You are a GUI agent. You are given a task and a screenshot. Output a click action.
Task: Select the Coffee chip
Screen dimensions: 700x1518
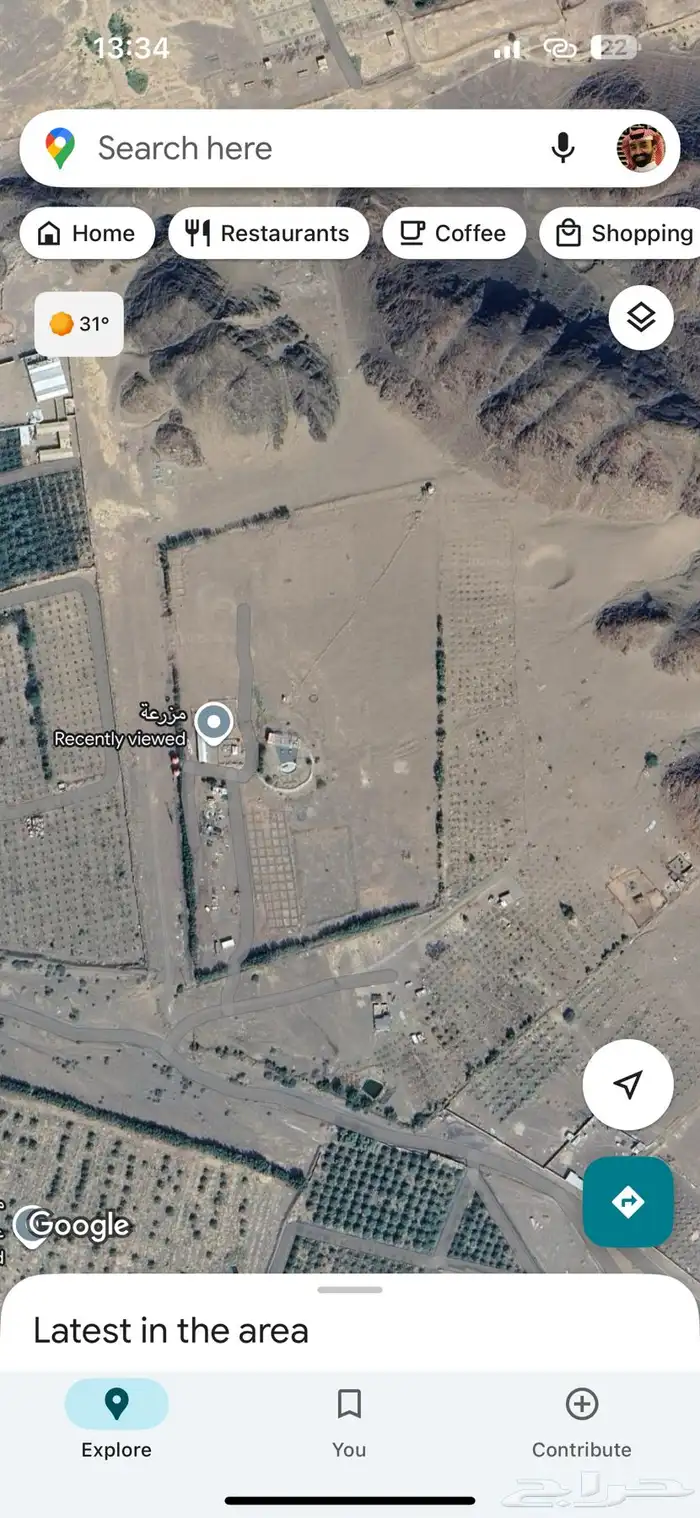454,233
